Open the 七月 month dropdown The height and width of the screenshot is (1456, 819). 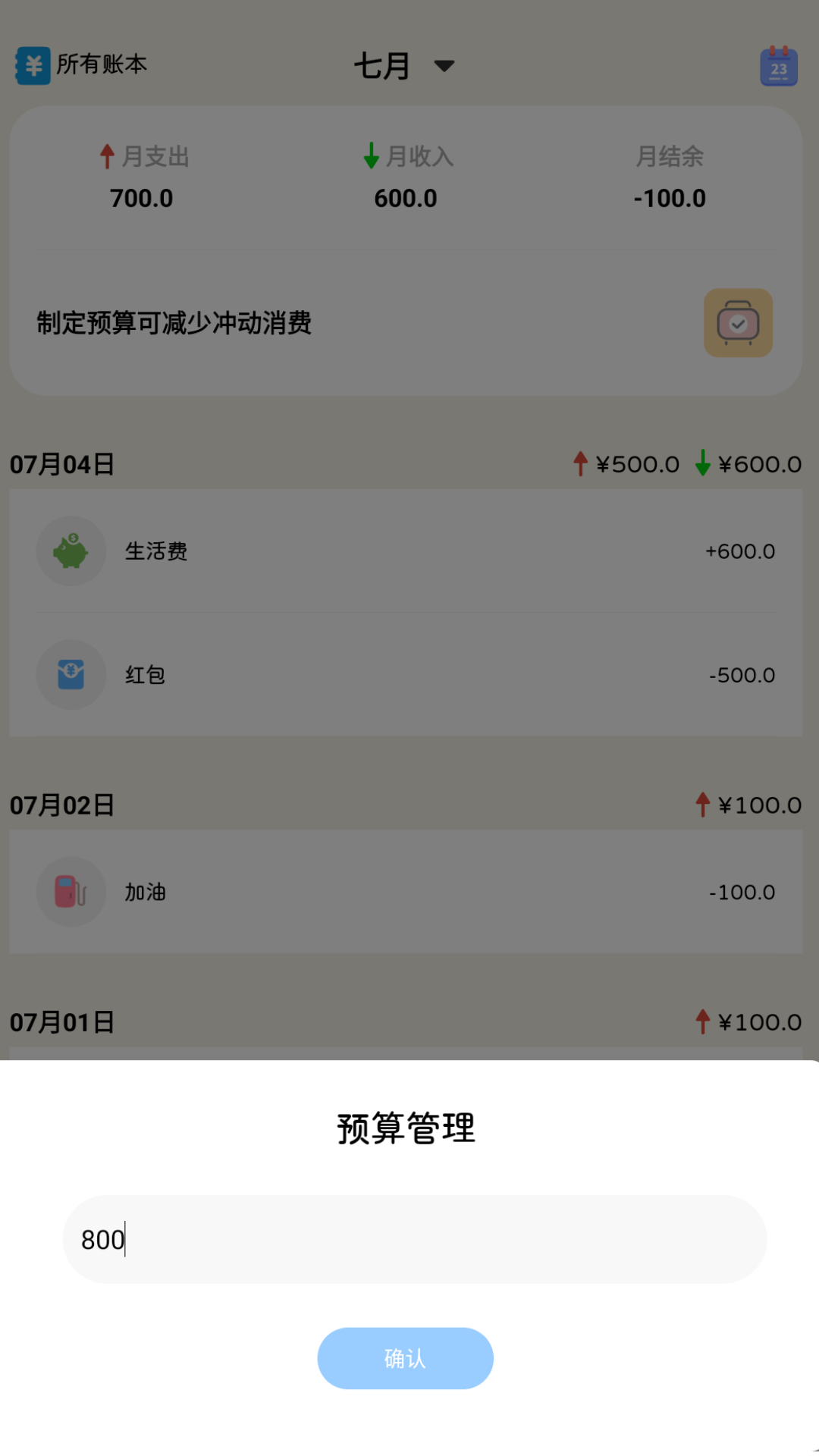click(x=406, y=66)
